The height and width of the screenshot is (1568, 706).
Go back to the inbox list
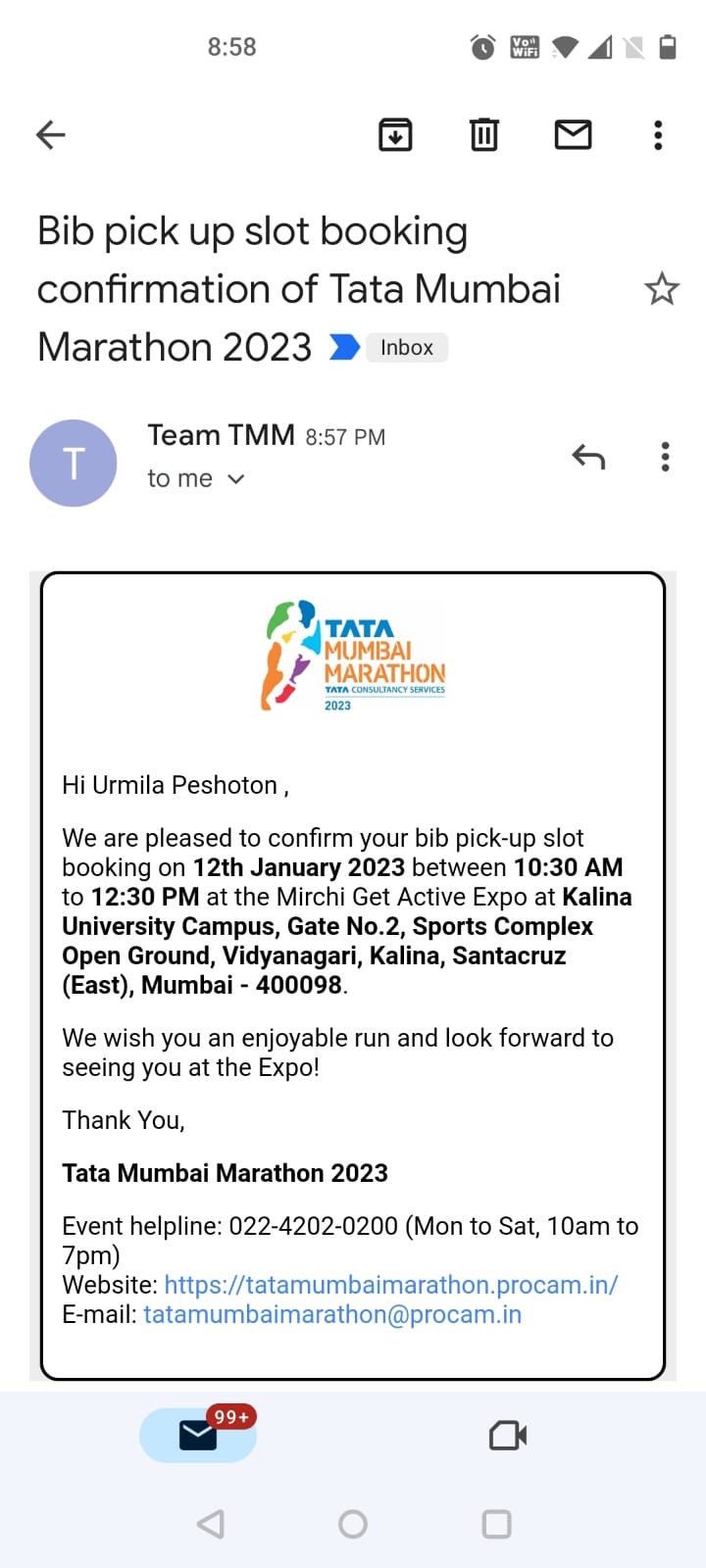pos(50,134)
